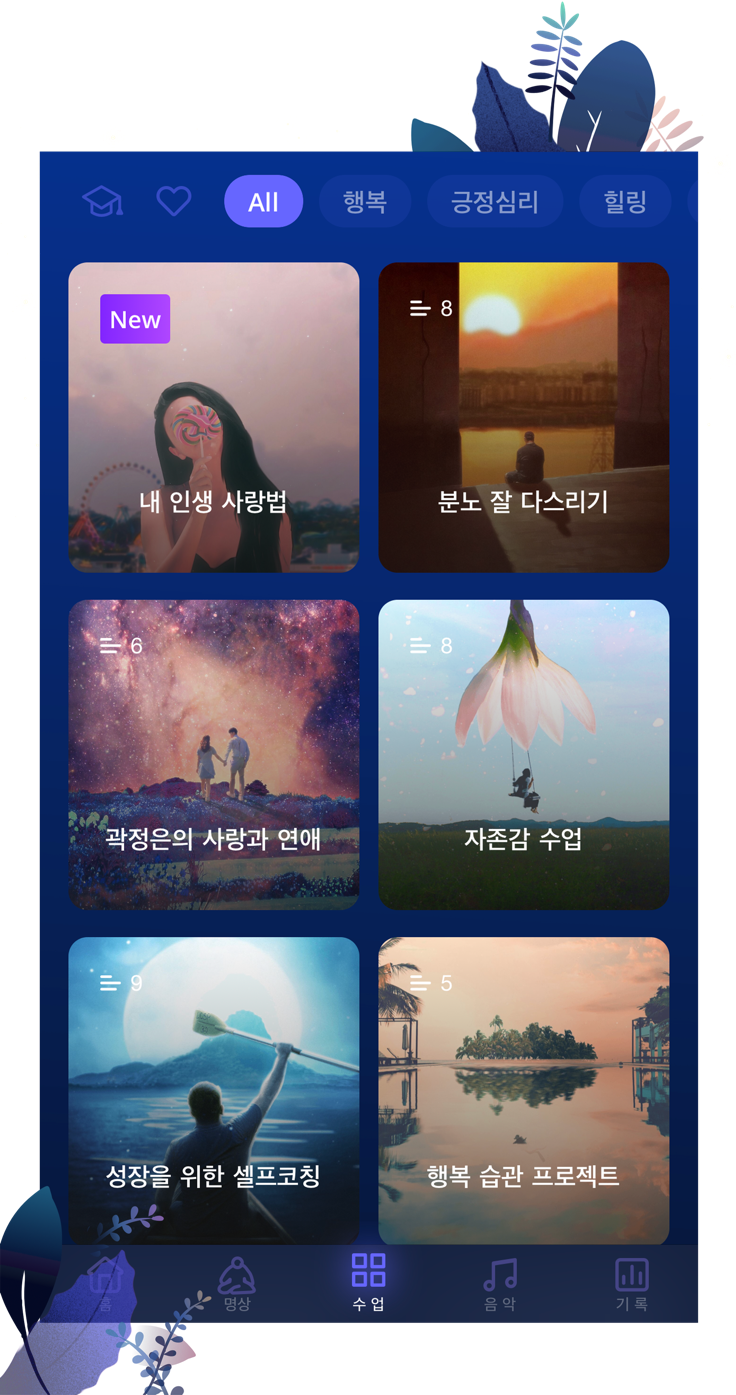Filter classes by 행복
Viewport: 736px width, 1395px height.
point(365,201)
